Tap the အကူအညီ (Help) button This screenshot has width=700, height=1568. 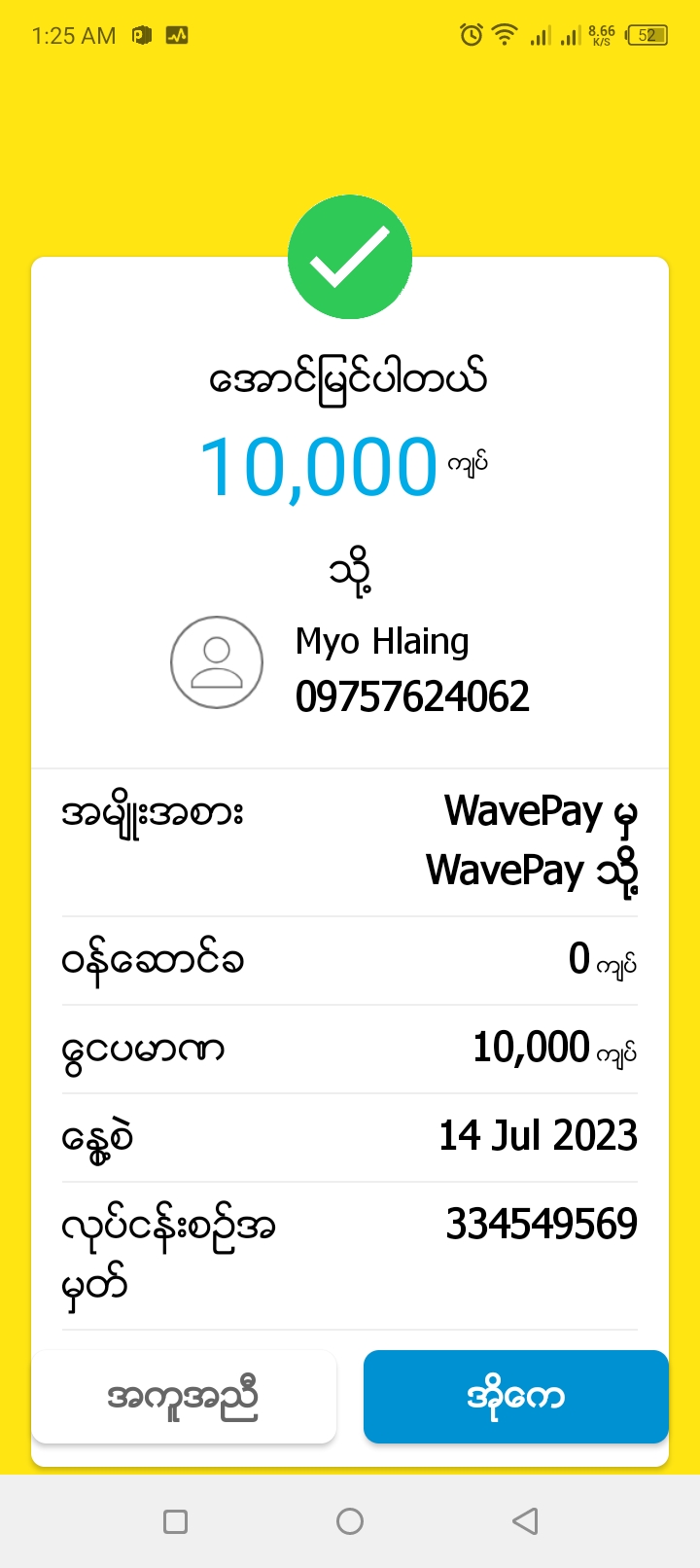tap(184, 1397)
